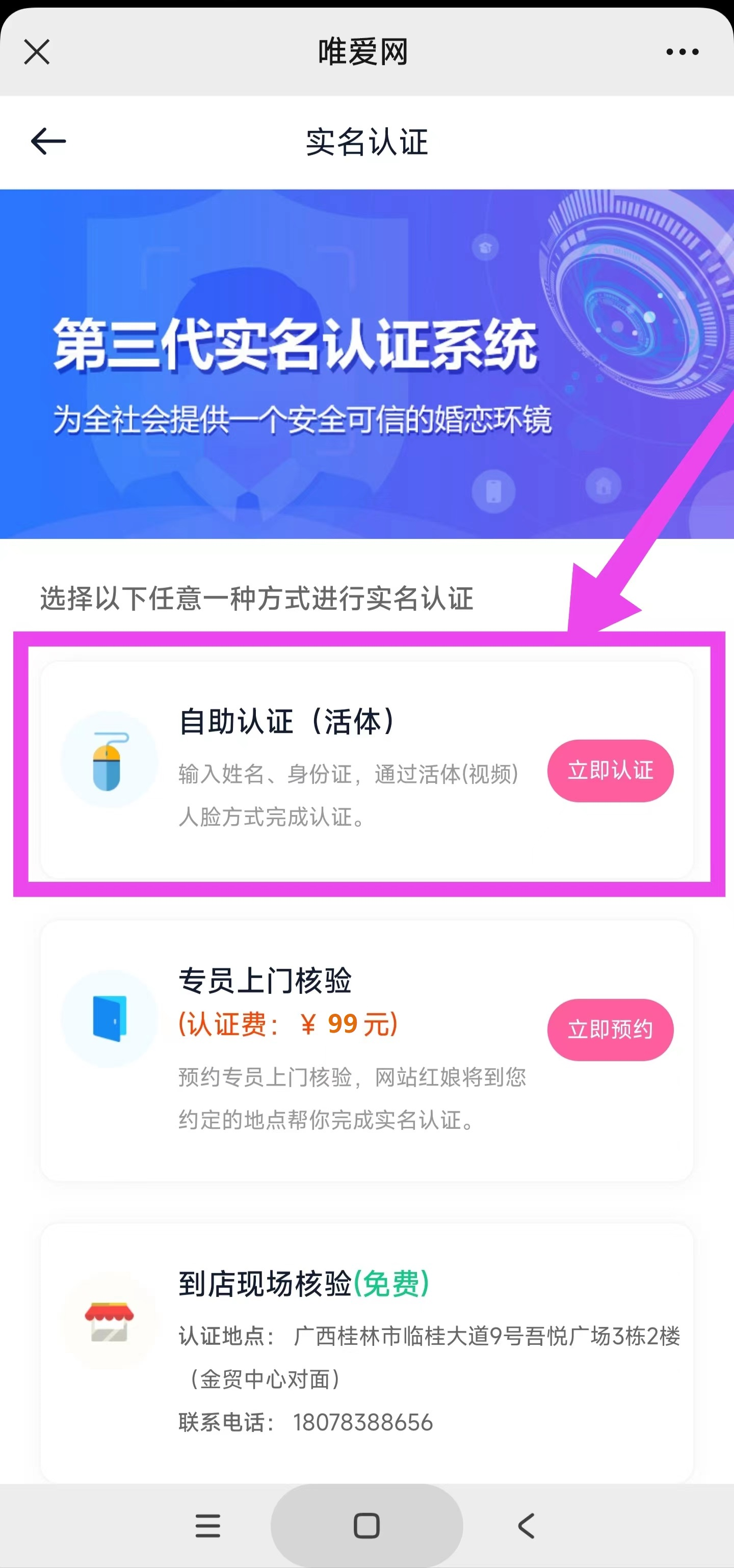
Task: Tap 立即预约 to book home verification
Action: click(610, 1030)
